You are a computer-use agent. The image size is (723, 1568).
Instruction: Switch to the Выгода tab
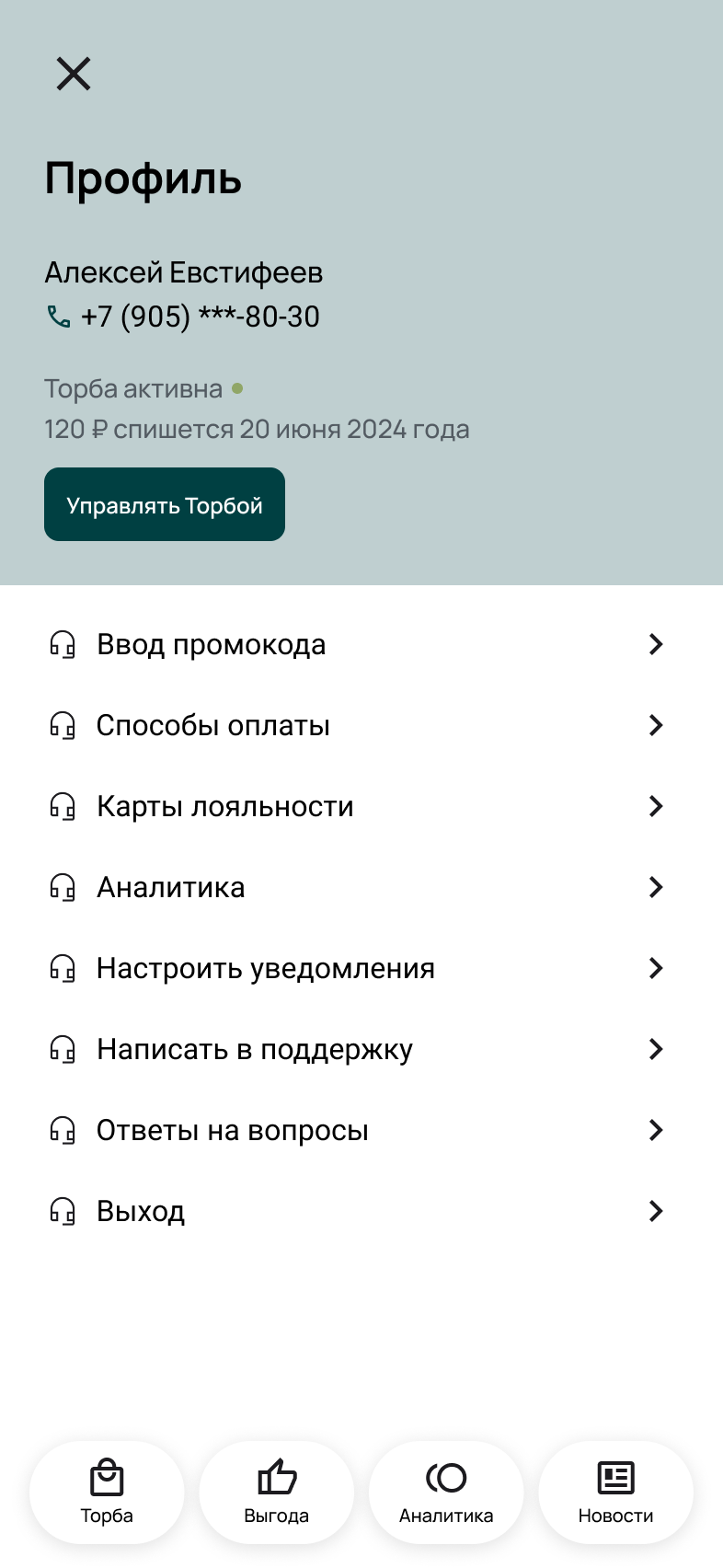click(x=276, y=1492)
